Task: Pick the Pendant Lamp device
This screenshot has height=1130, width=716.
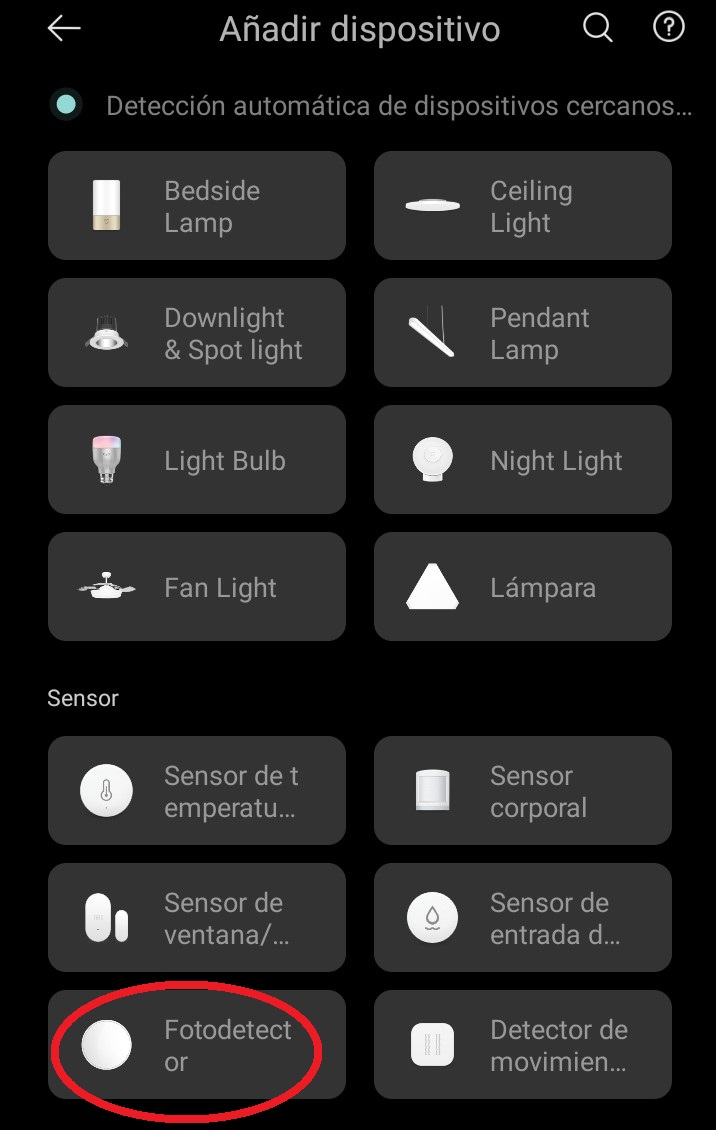Action: [522, 333]
